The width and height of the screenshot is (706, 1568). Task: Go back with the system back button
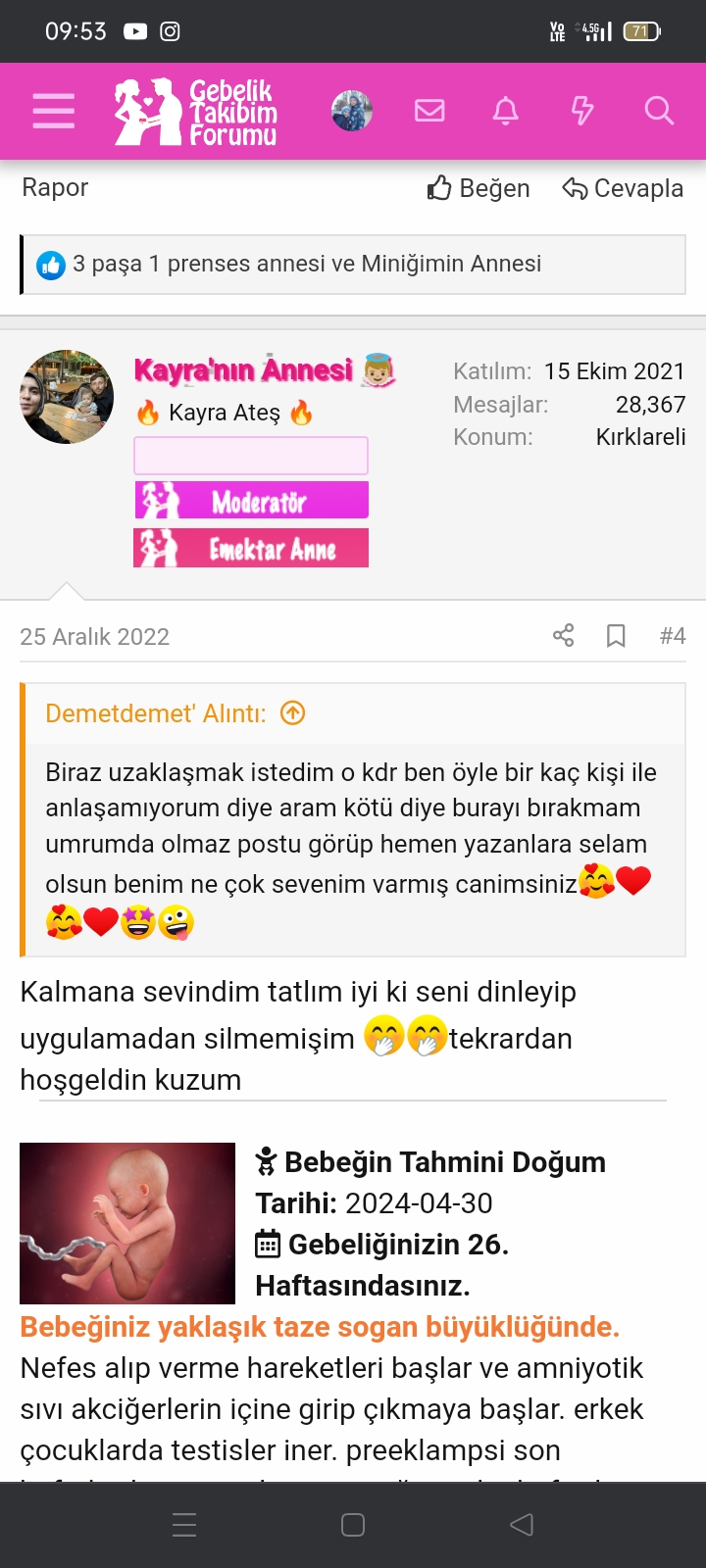[522, 1525]
